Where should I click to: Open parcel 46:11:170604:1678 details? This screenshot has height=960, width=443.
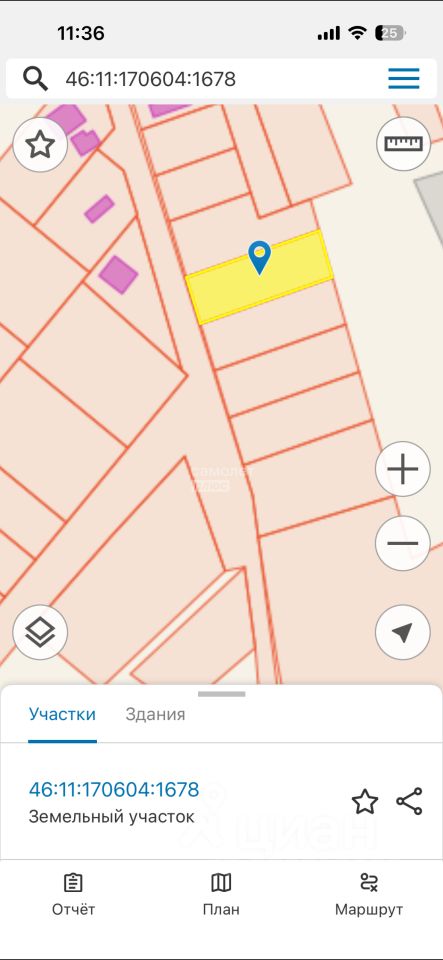114,789
